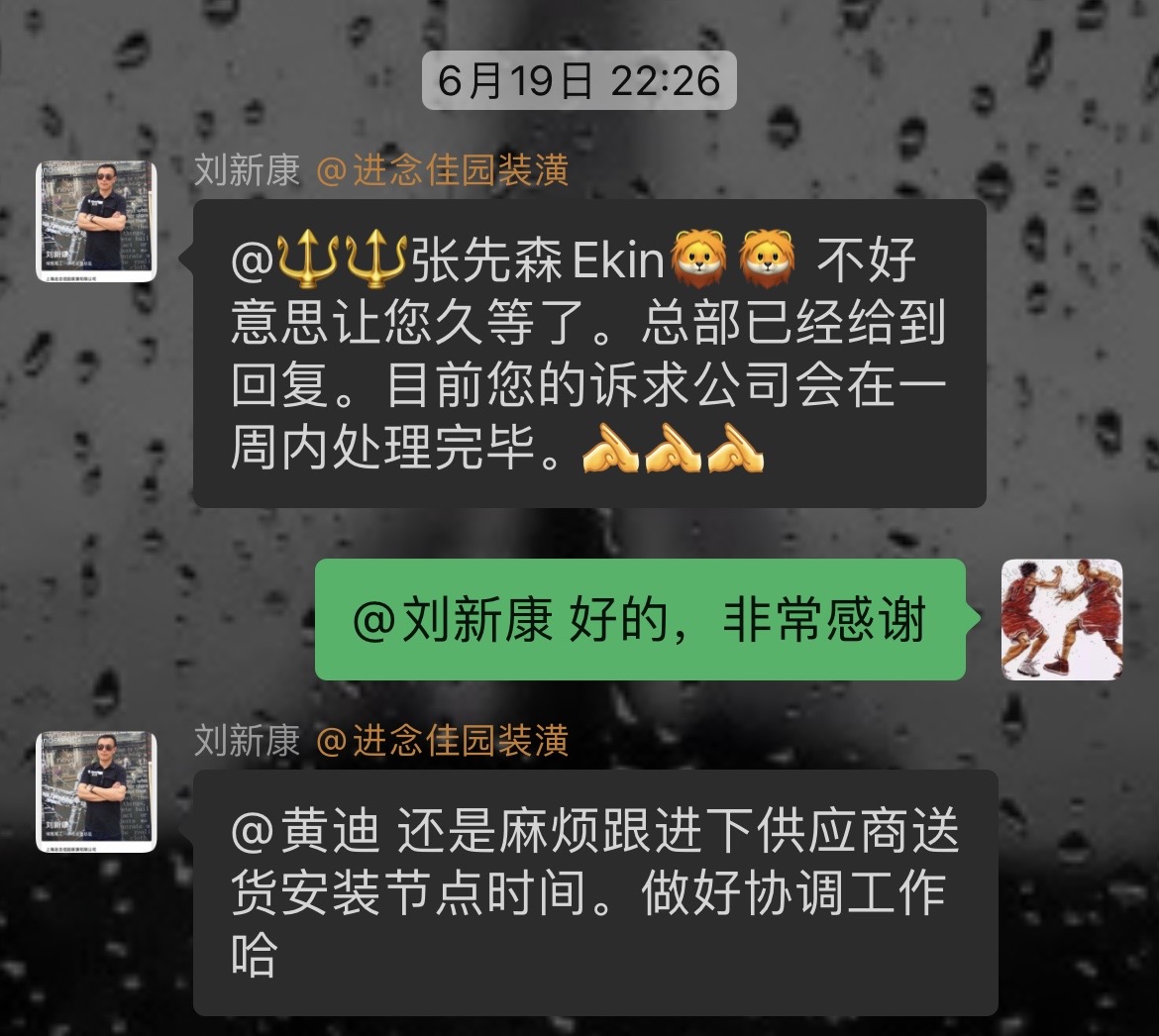Open 刘新康's avatar beside the @黄迪 message
This screenshot has width=1159, height=1036.
tap(96, 791)
